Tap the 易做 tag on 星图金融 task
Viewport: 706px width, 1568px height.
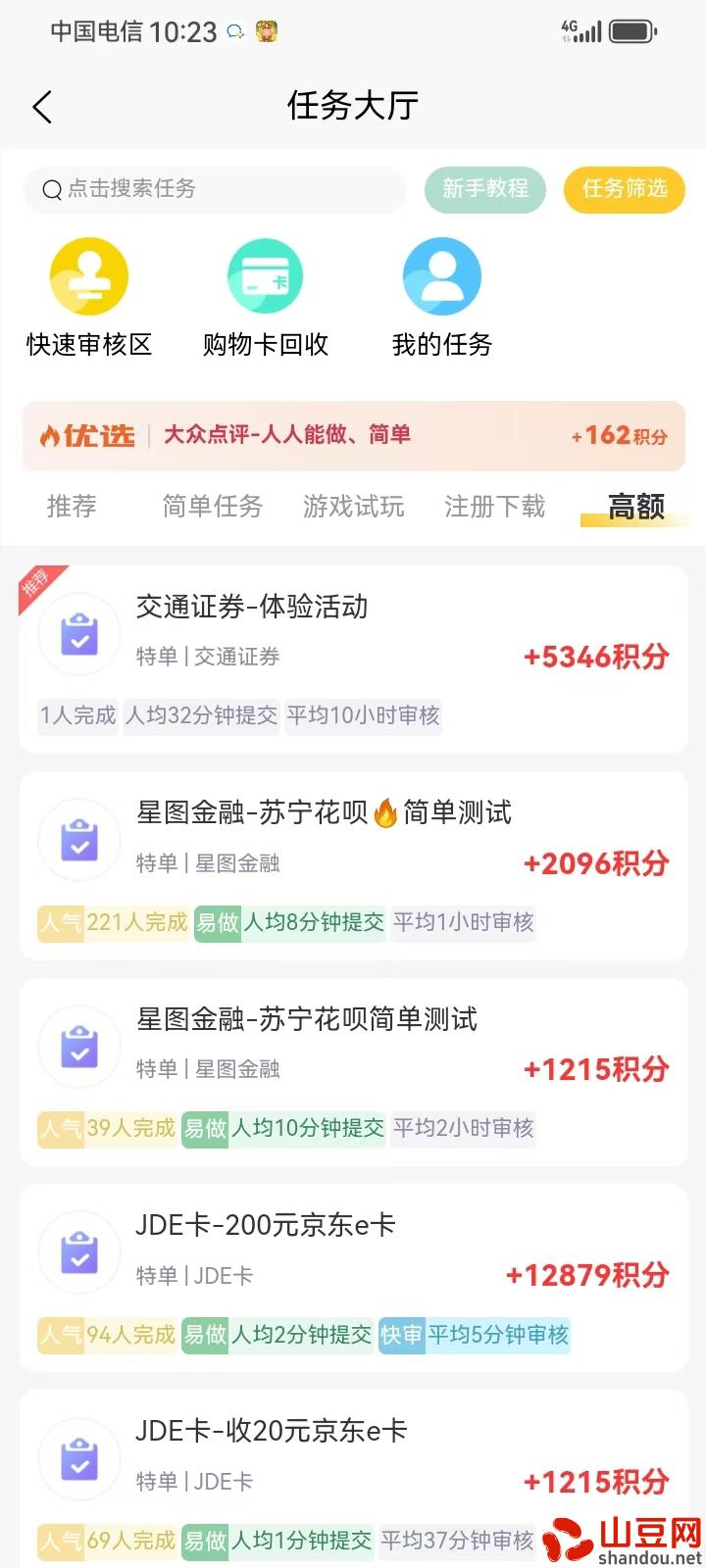(x=217, y=923)
